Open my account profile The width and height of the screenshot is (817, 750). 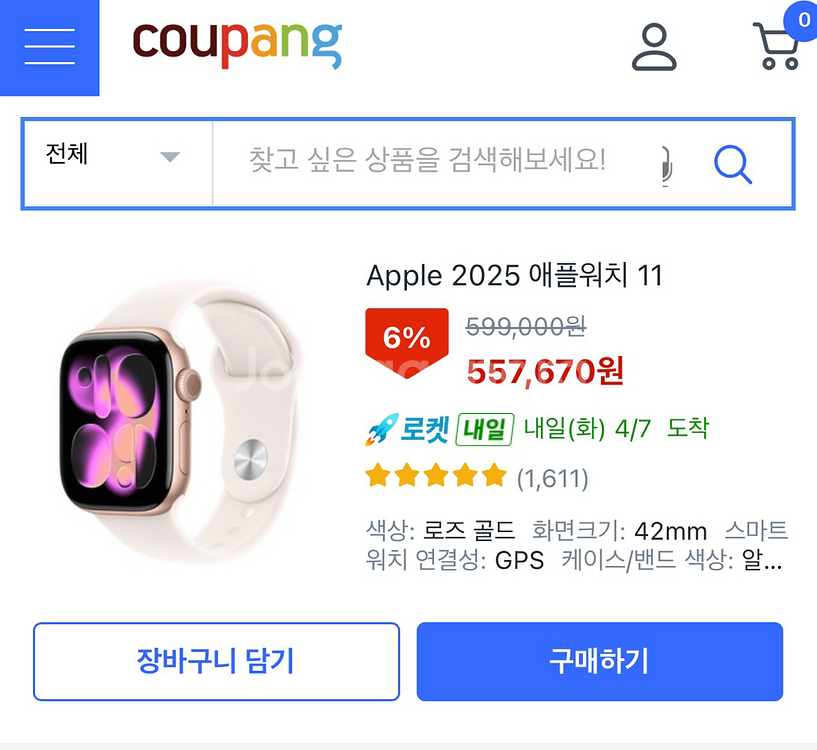[654, 47]
